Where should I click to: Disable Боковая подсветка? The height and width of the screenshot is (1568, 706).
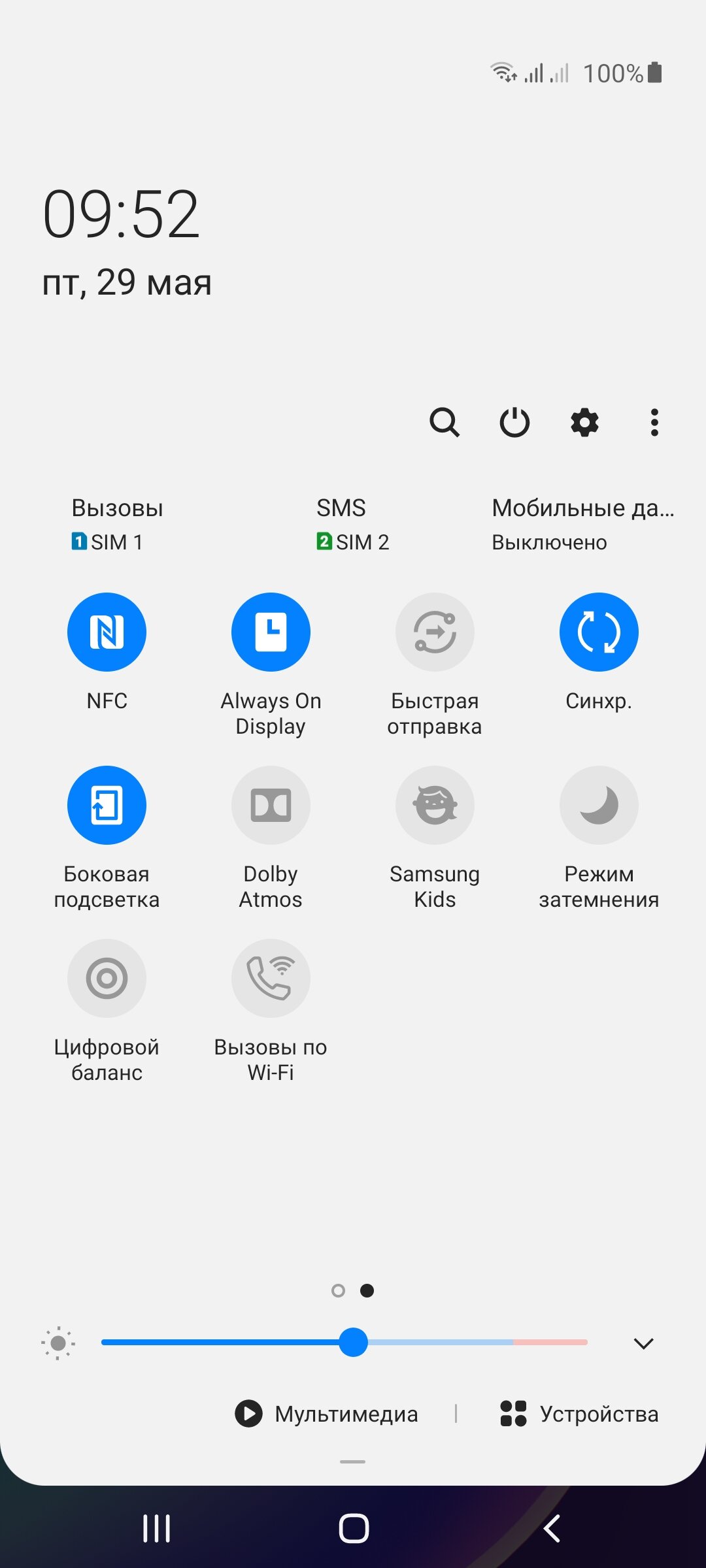[x=107, y=805]
